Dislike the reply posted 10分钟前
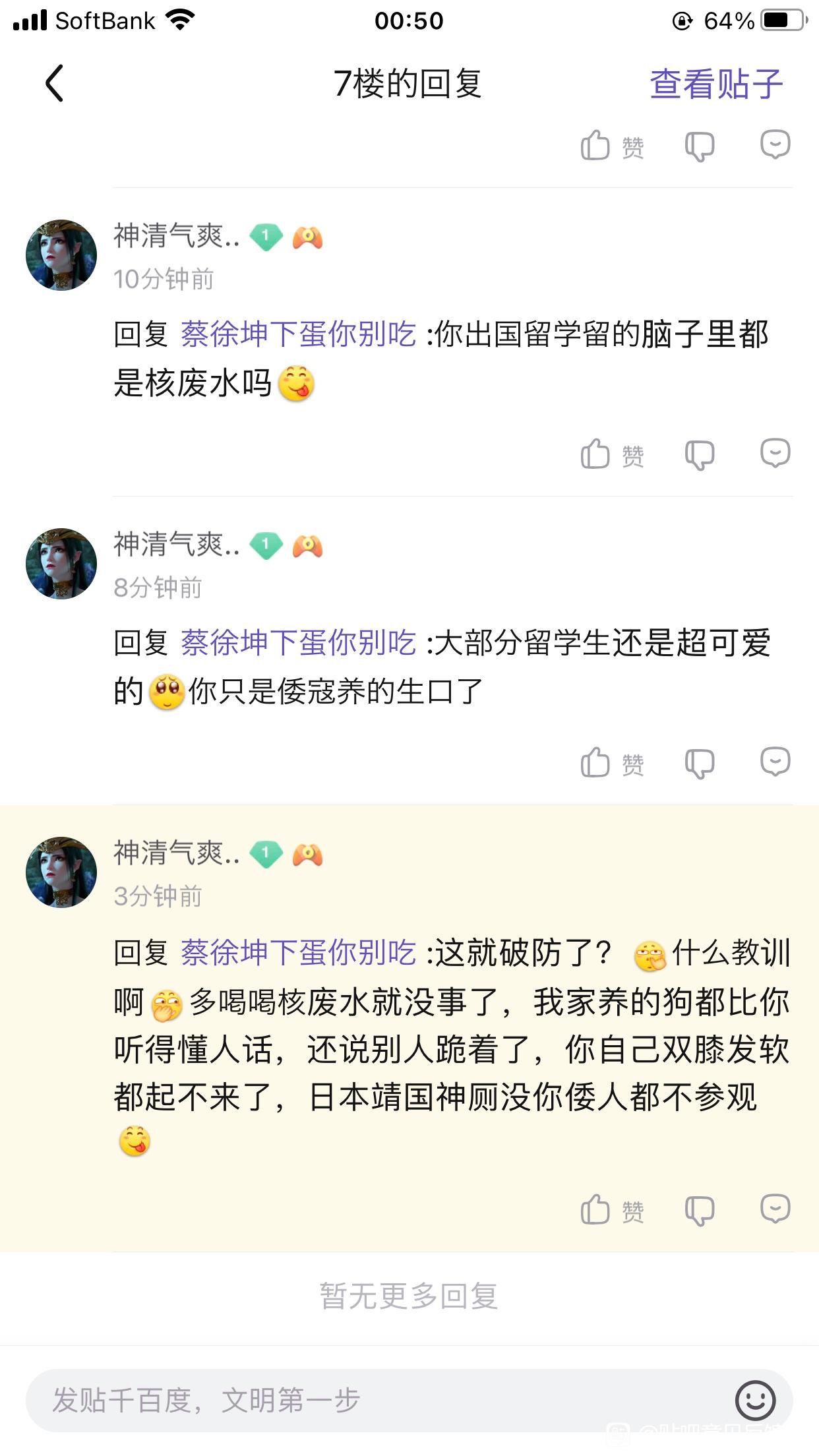The height and width of the screenshot is (1456, 819). tap(700, 455)
